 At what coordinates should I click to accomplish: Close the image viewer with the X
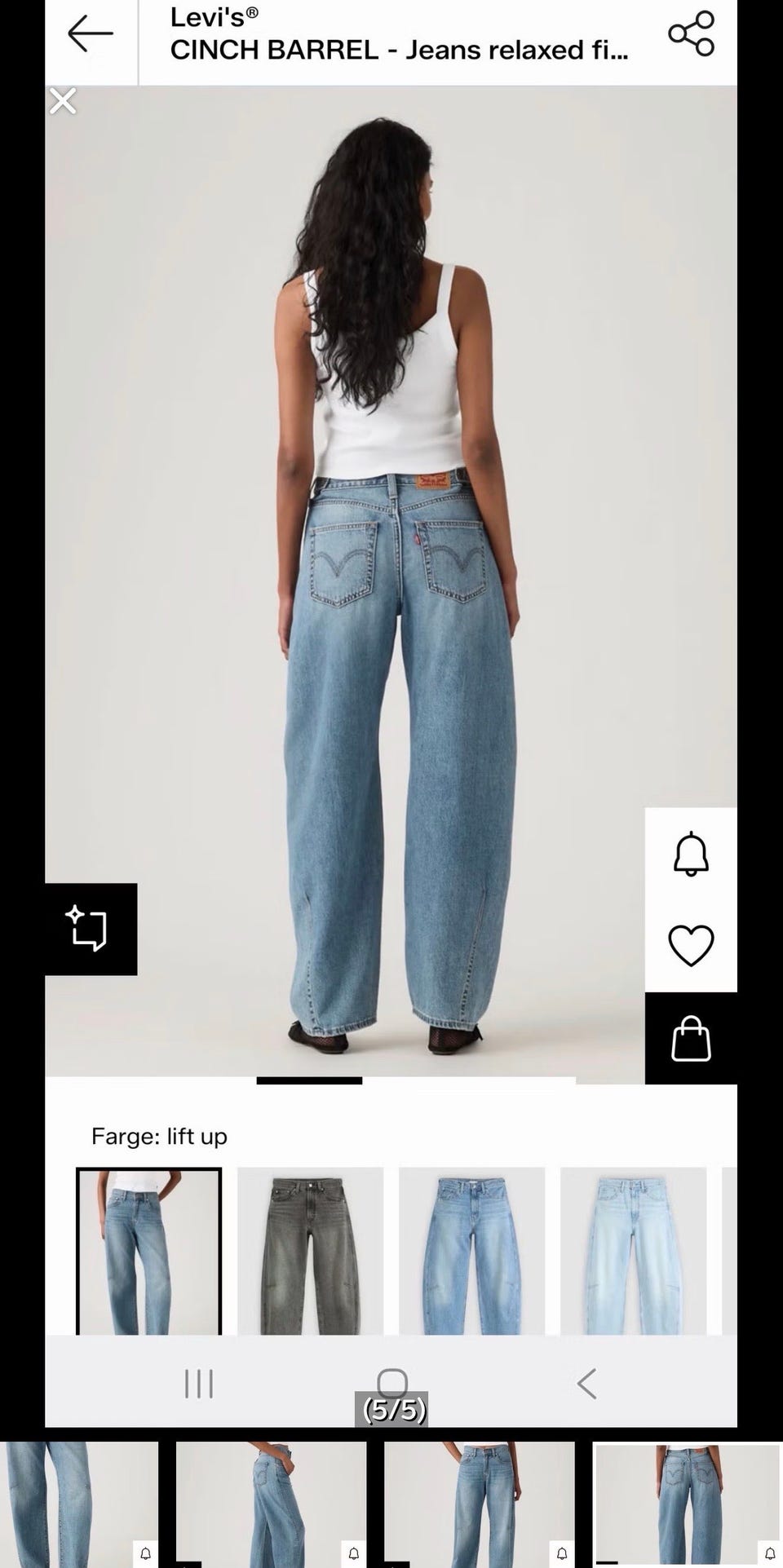click(x=63, y=101)
